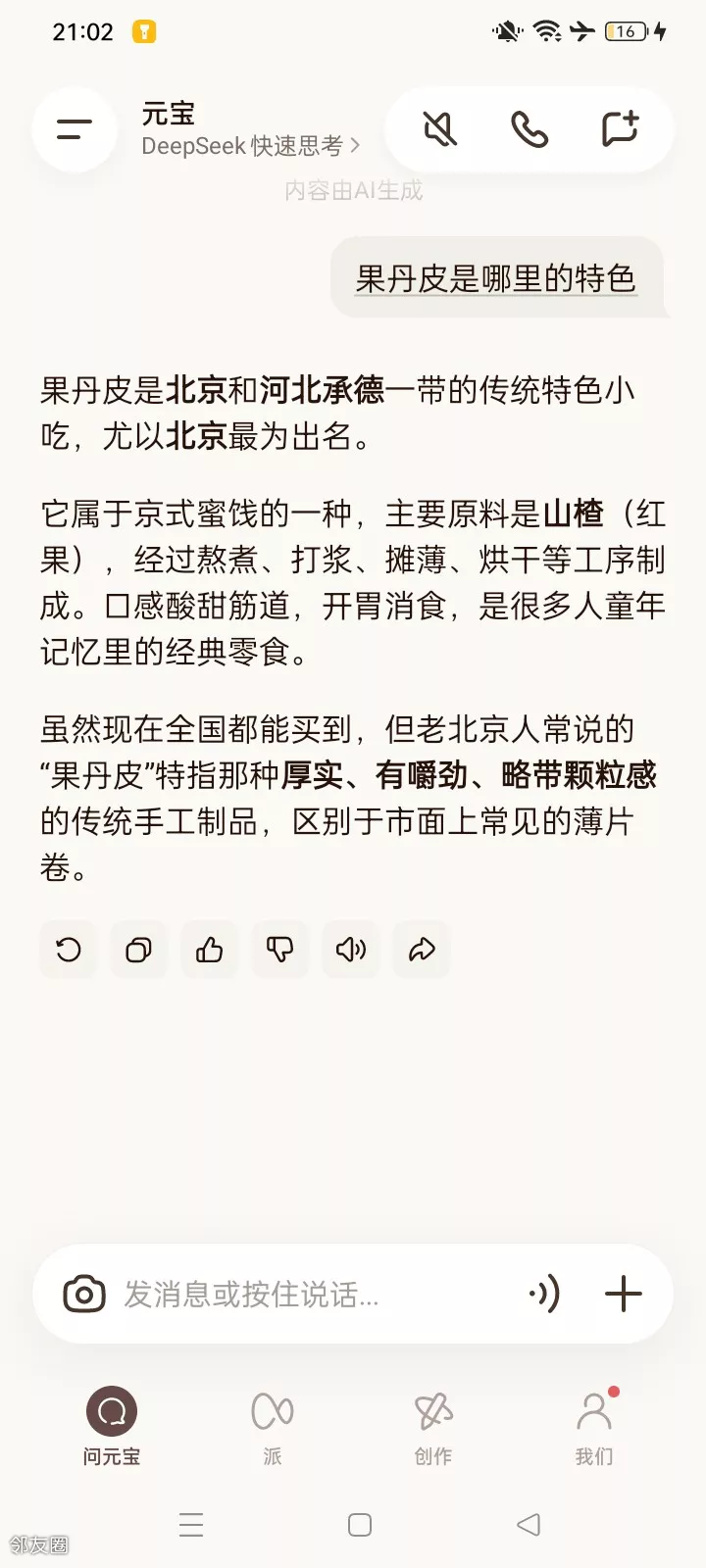The width and height of the screenshot is (706, 1568).
Task: Open the camera in message bar
Action: [x=84, y=1294]
